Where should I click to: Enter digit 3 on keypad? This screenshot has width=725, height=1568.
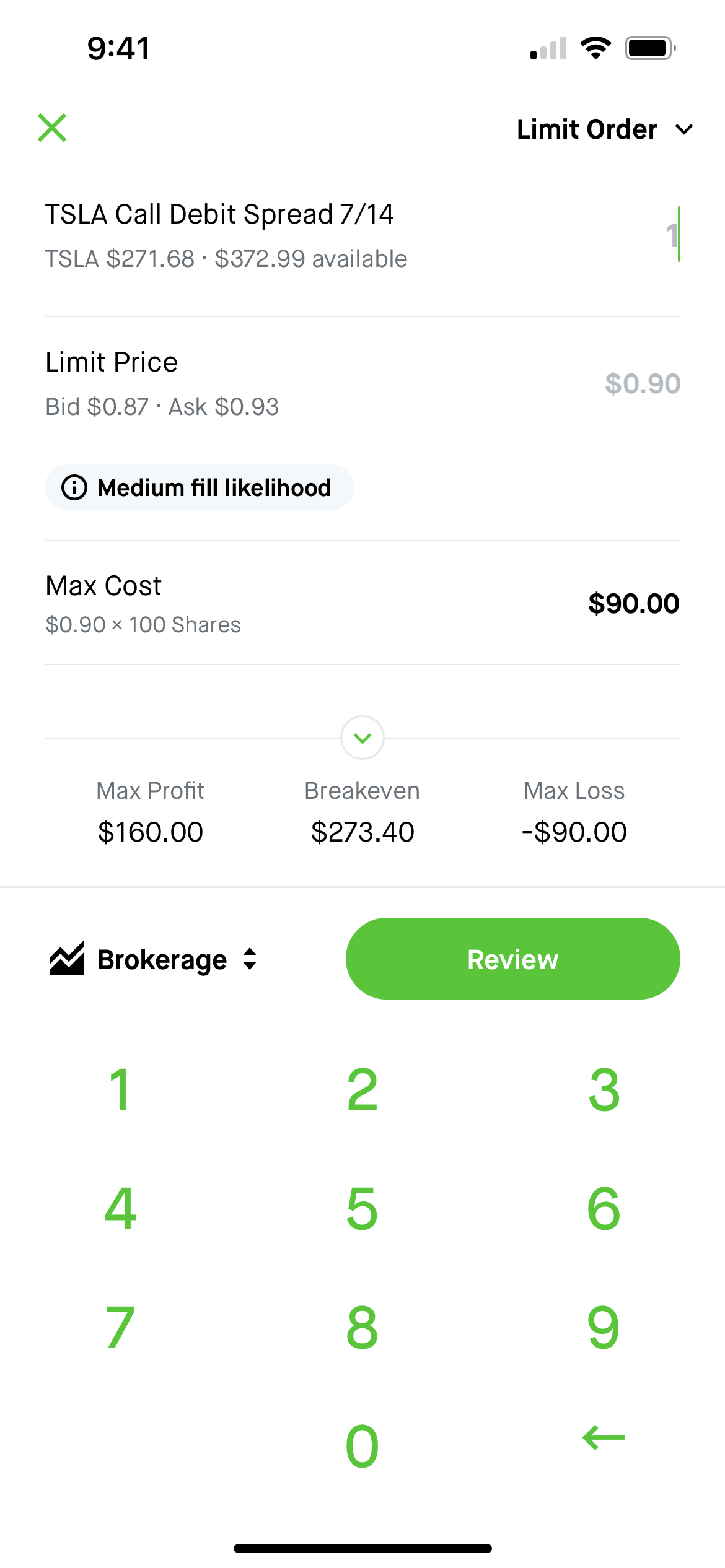pyautogui.click(x=604, y=1090)
